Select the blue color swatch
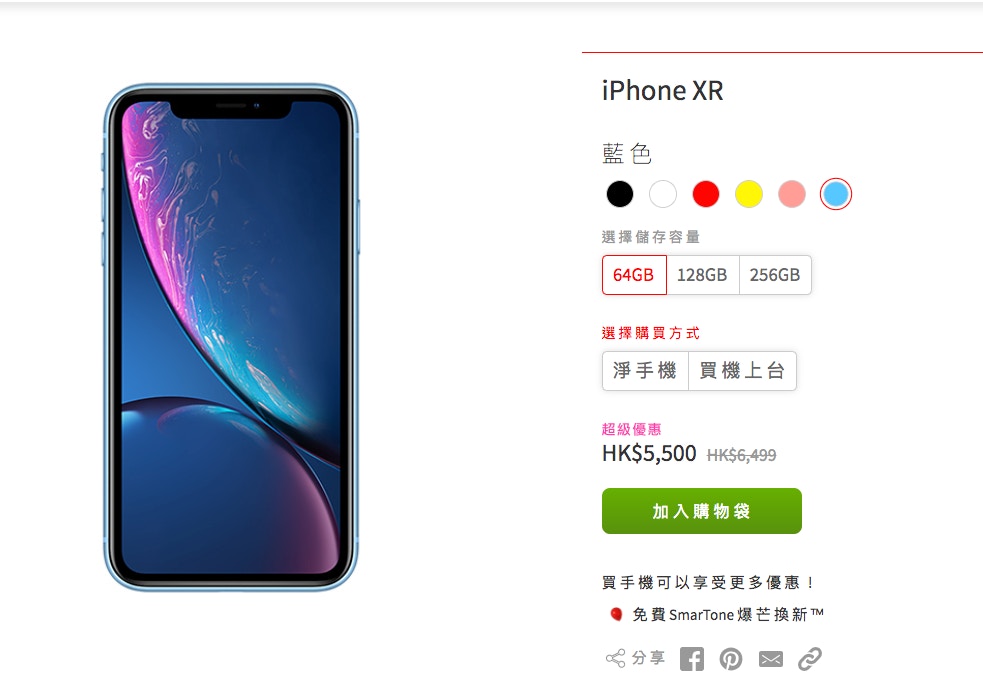Viewport: 983px width, 689px height. [836, 194]
